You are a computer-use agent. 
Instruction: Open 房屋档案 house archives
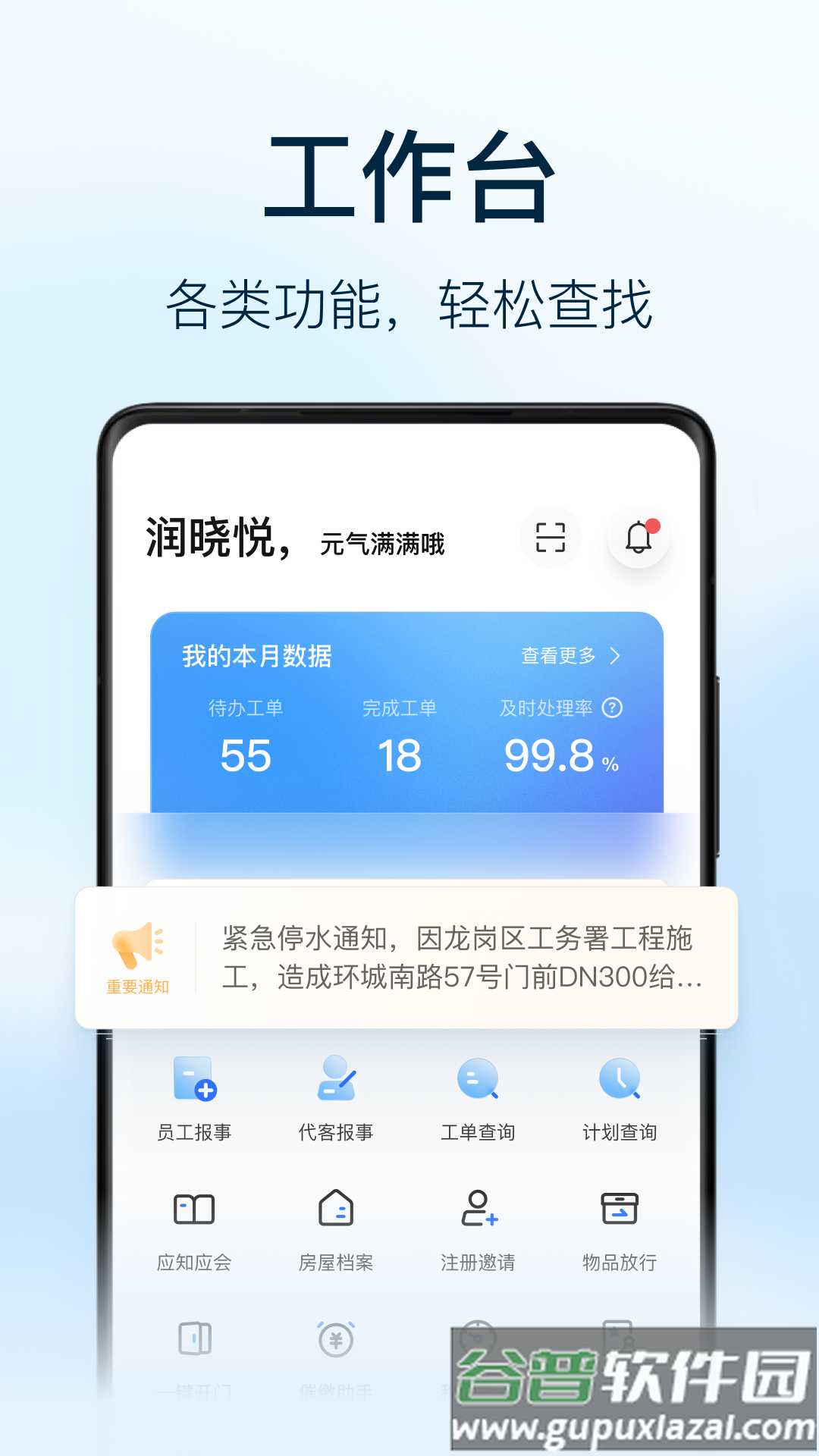coord(336,1210)
